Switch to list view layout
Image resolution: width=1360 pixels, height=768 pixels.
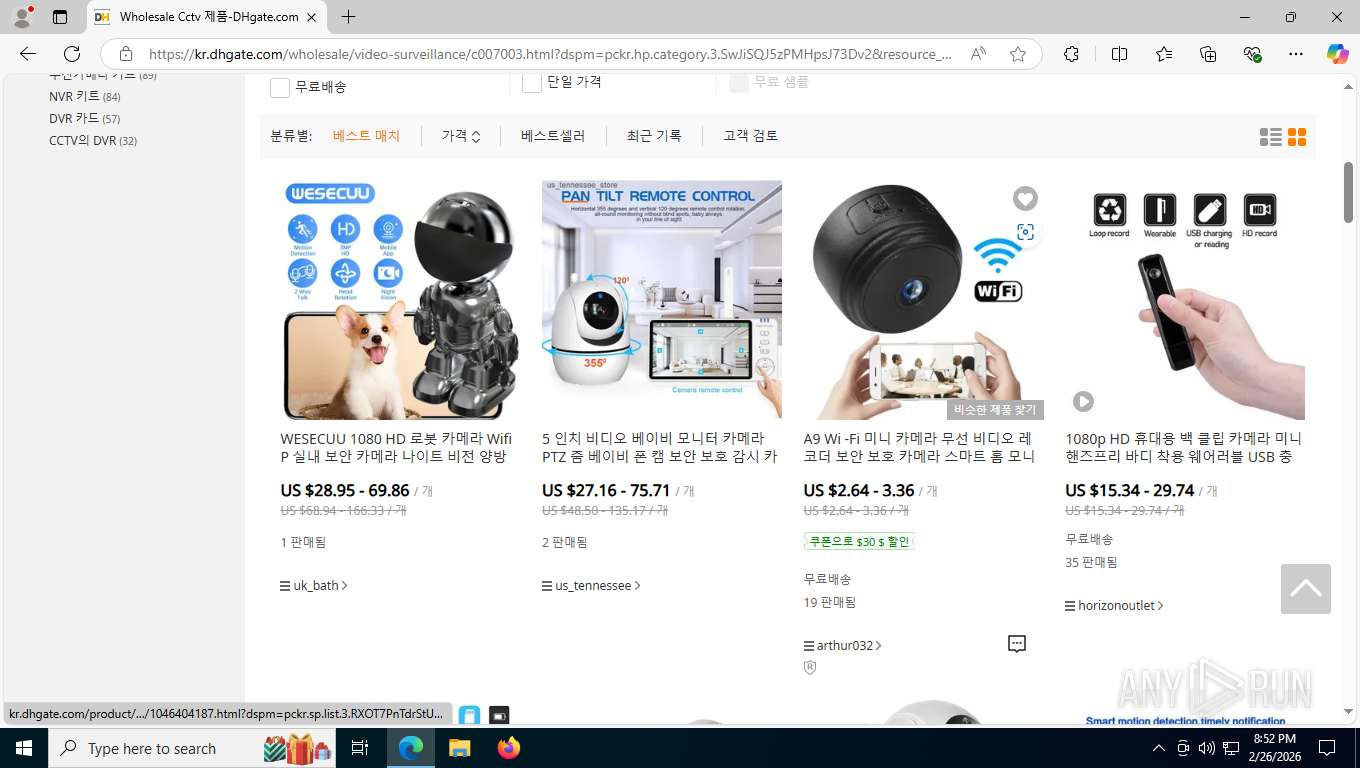[1270, 137]
